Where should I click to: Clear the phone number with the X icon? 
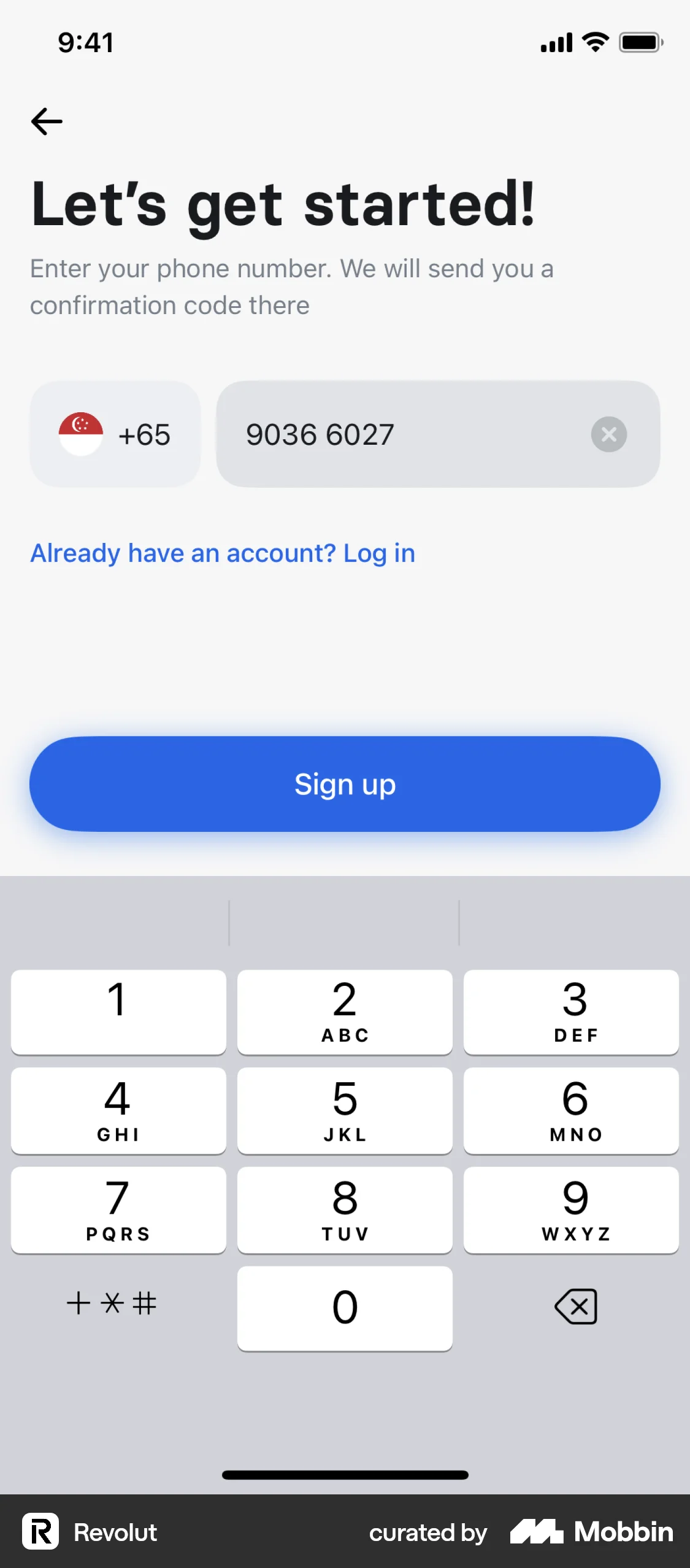609,434
